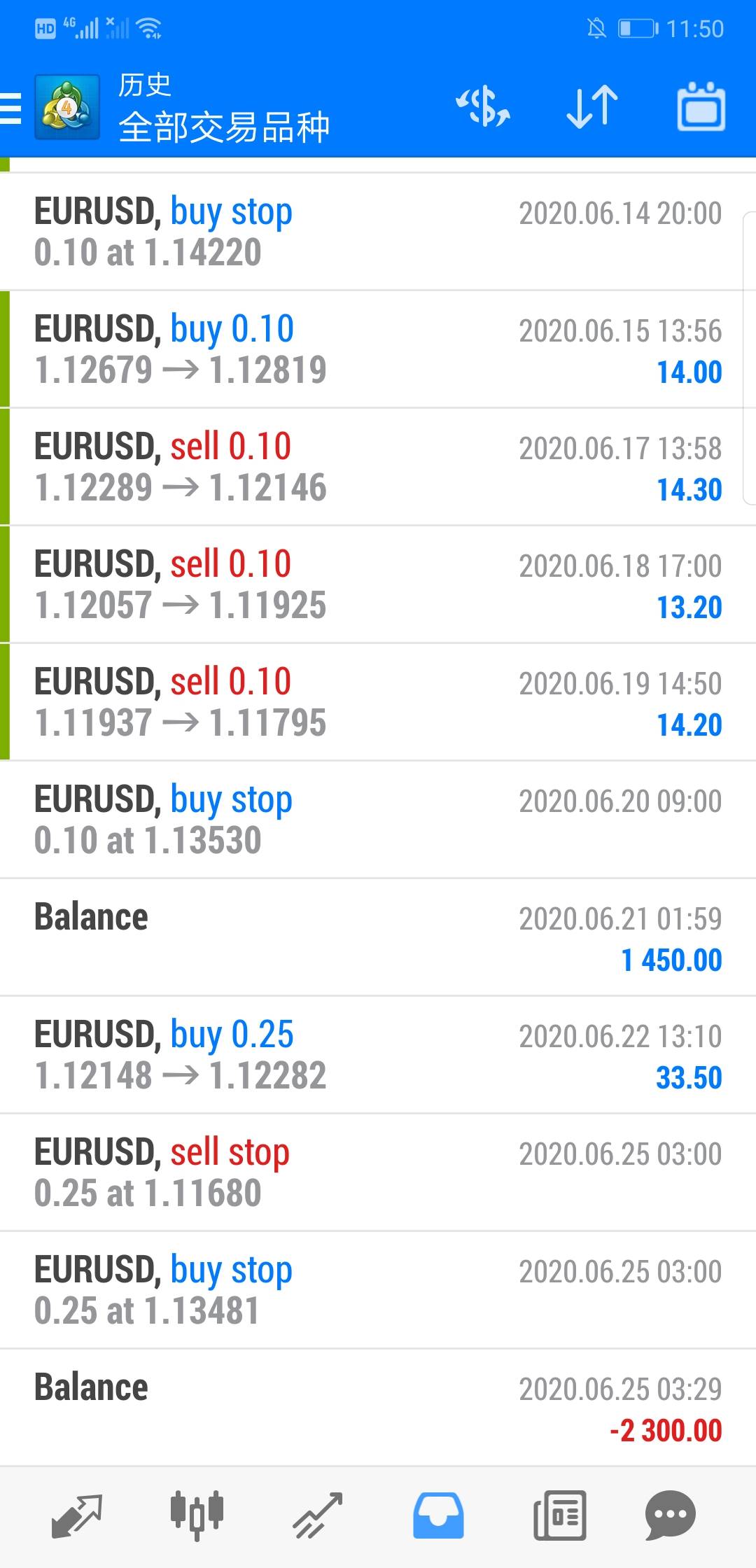Expand the EURUSD sell trade with profit 14.30
Viewport: 756px width, 1568px height.
point(378,467)
